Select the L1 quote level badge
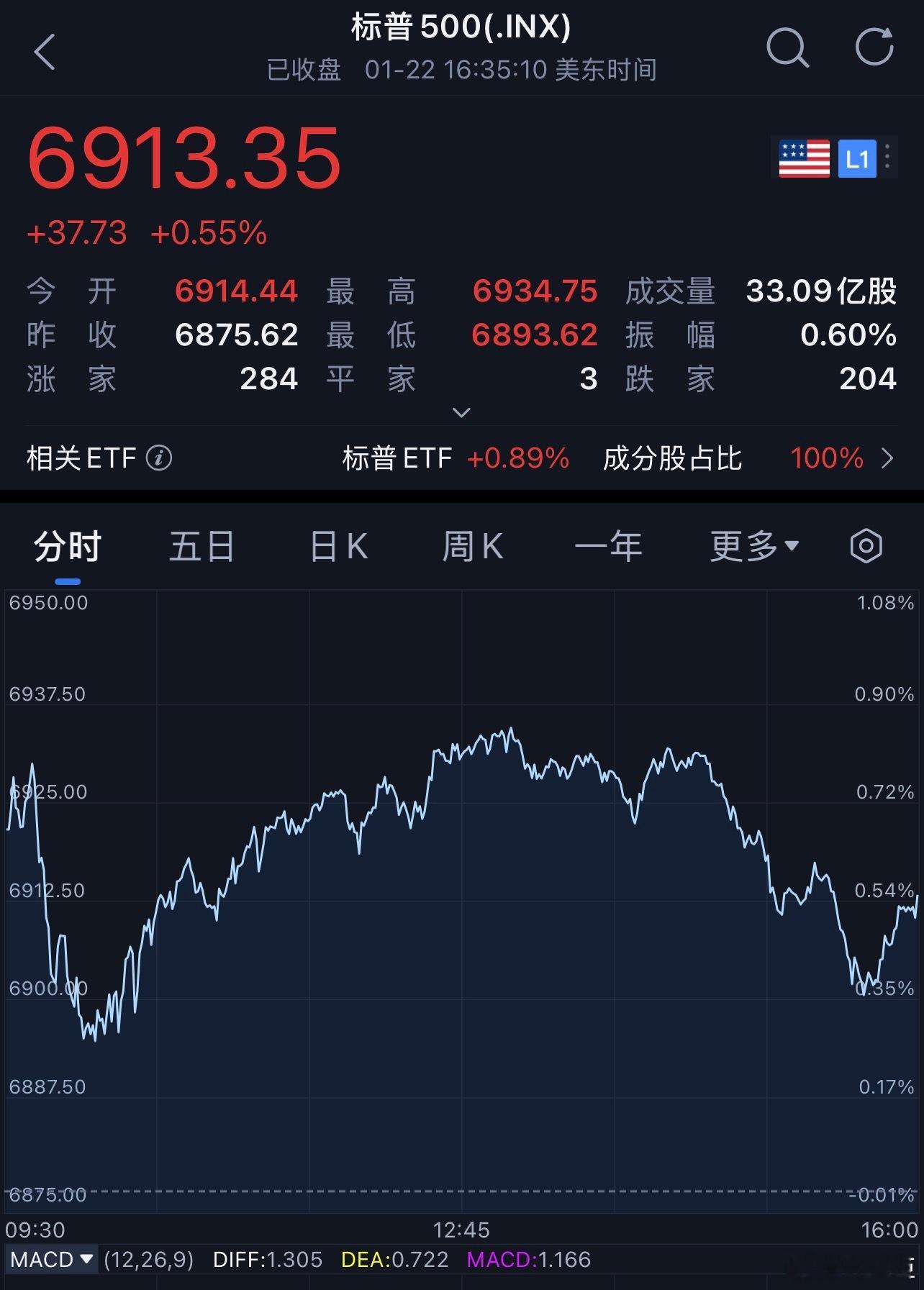 click(x=857, y=159)
